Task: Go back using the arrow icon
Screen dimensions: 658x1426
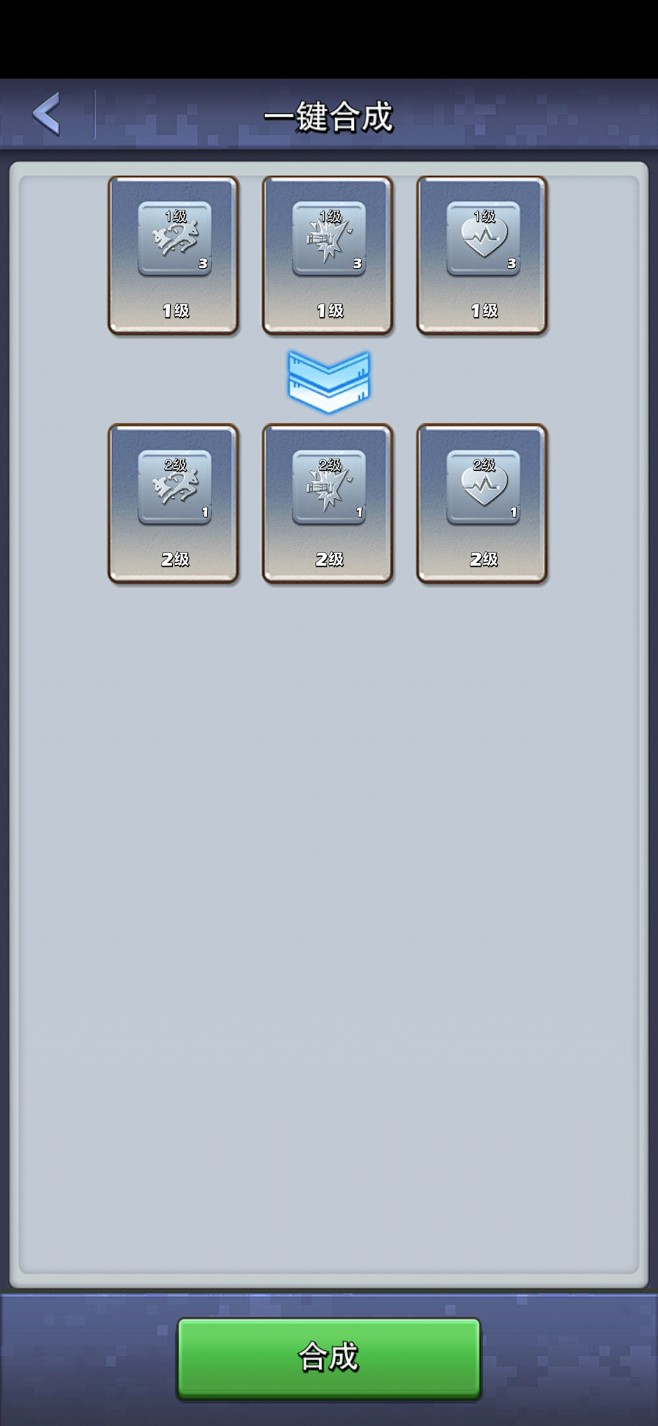Action: 47,114
